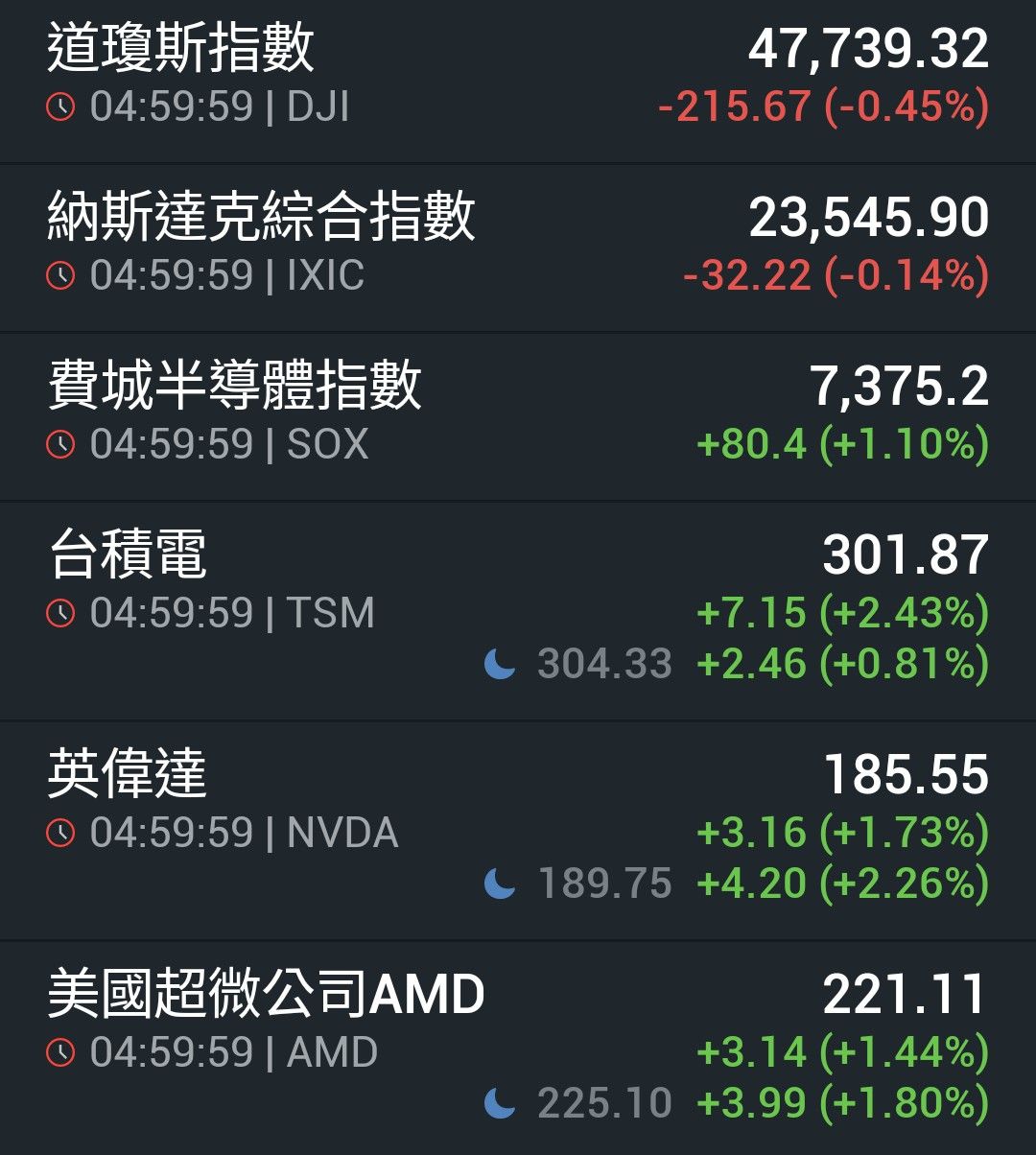The width and height of the screenshot is (1036, 1155).
Task: Select the 費城半導體指數 SOX row
Action: (x=518, y=415)
